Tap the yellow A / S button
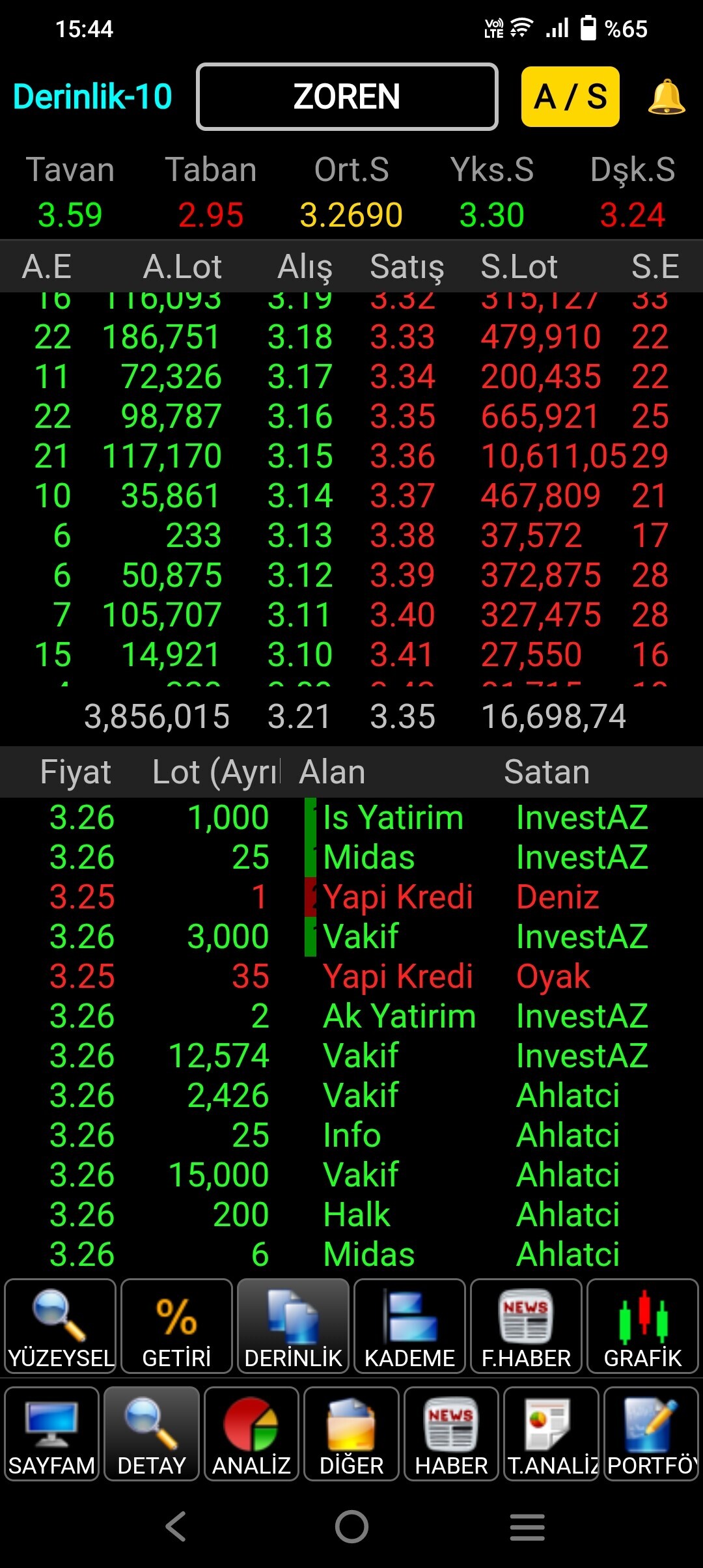The width and height of the screenshot is (703, 1568). pyautogui.click(x=570, y=97)
